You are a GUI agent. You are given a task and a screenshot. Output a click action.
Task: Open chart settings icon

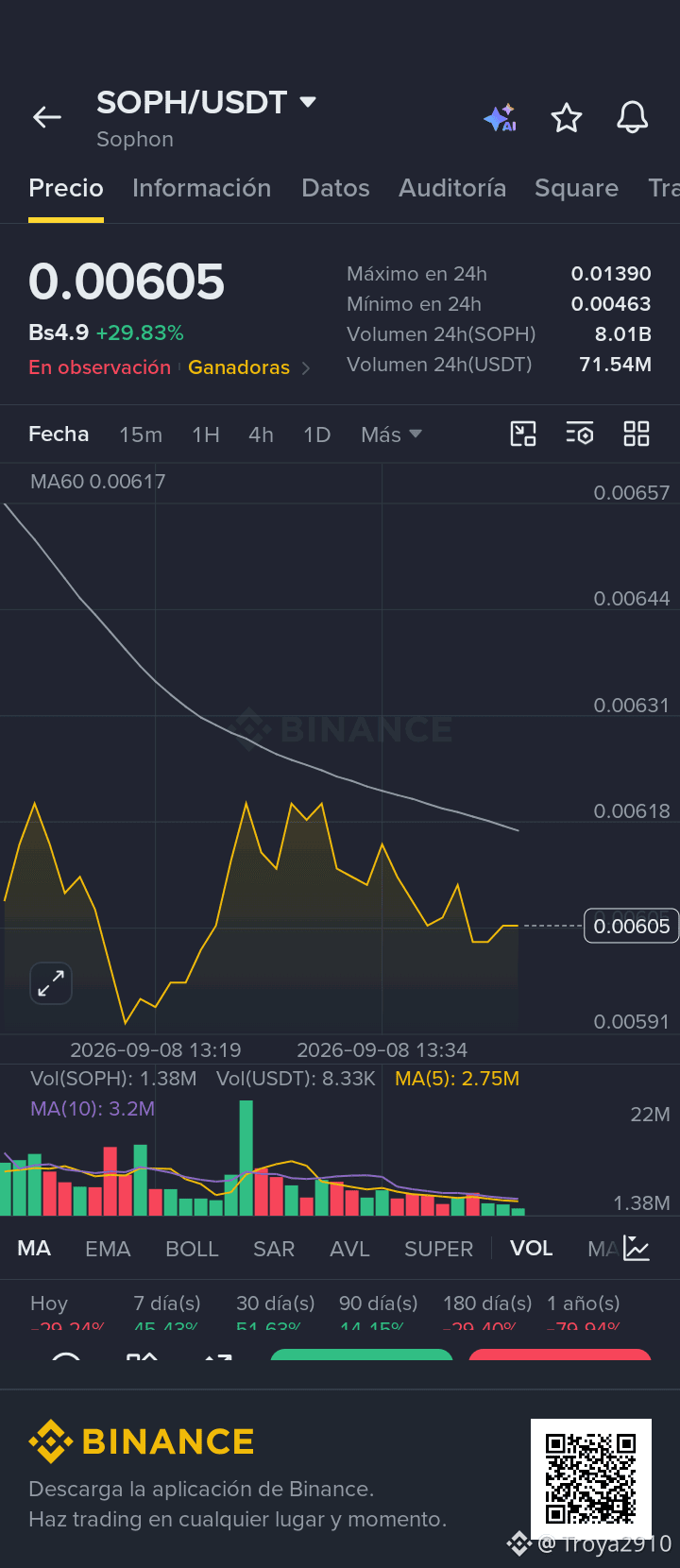[x=580, y=434]
